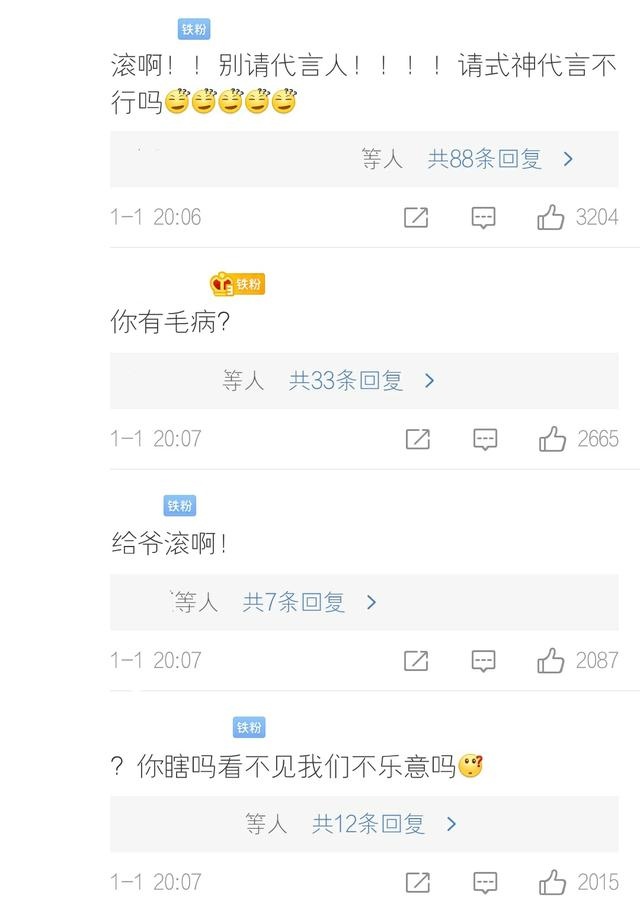Image resolution: width=640 pixels, height=901 pixels.
Task: Like the comment with 3204 likes
Action: (x=551, y=217)
